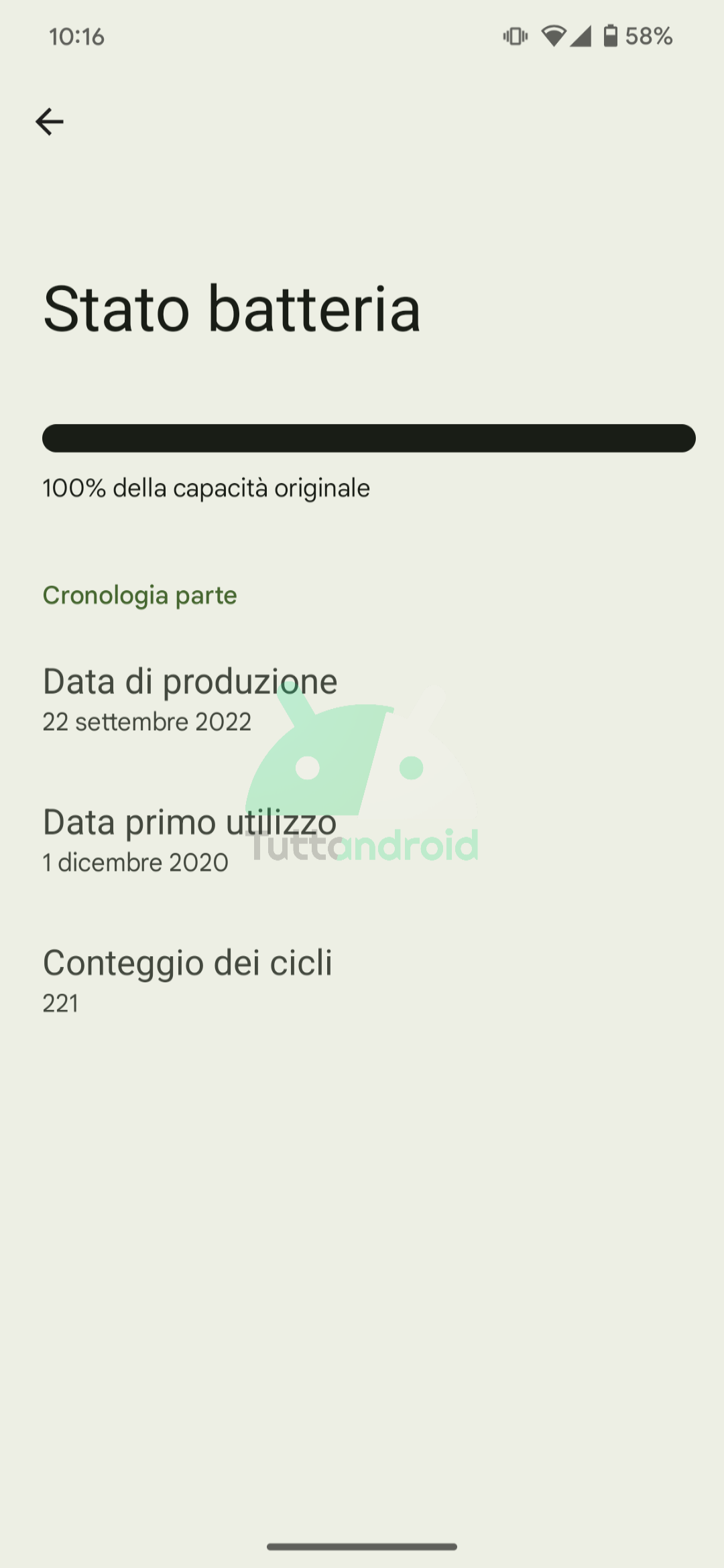Go back using the arrow icon
Image resolution: width=724 pixels, height=1568 pixels.
tap(49, 122)
